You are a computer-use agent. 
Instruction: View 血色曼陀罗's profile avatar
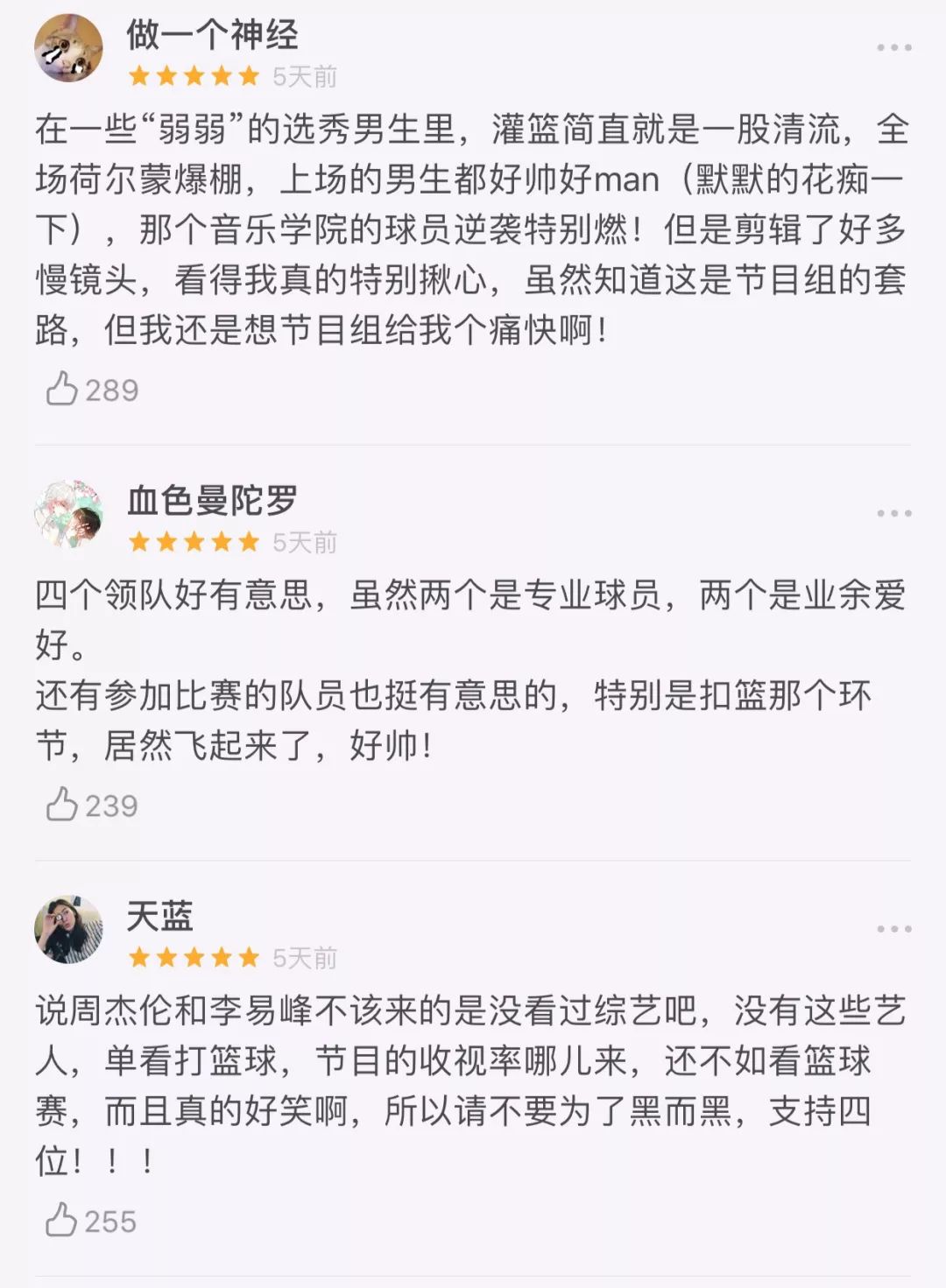click(68, 513)
